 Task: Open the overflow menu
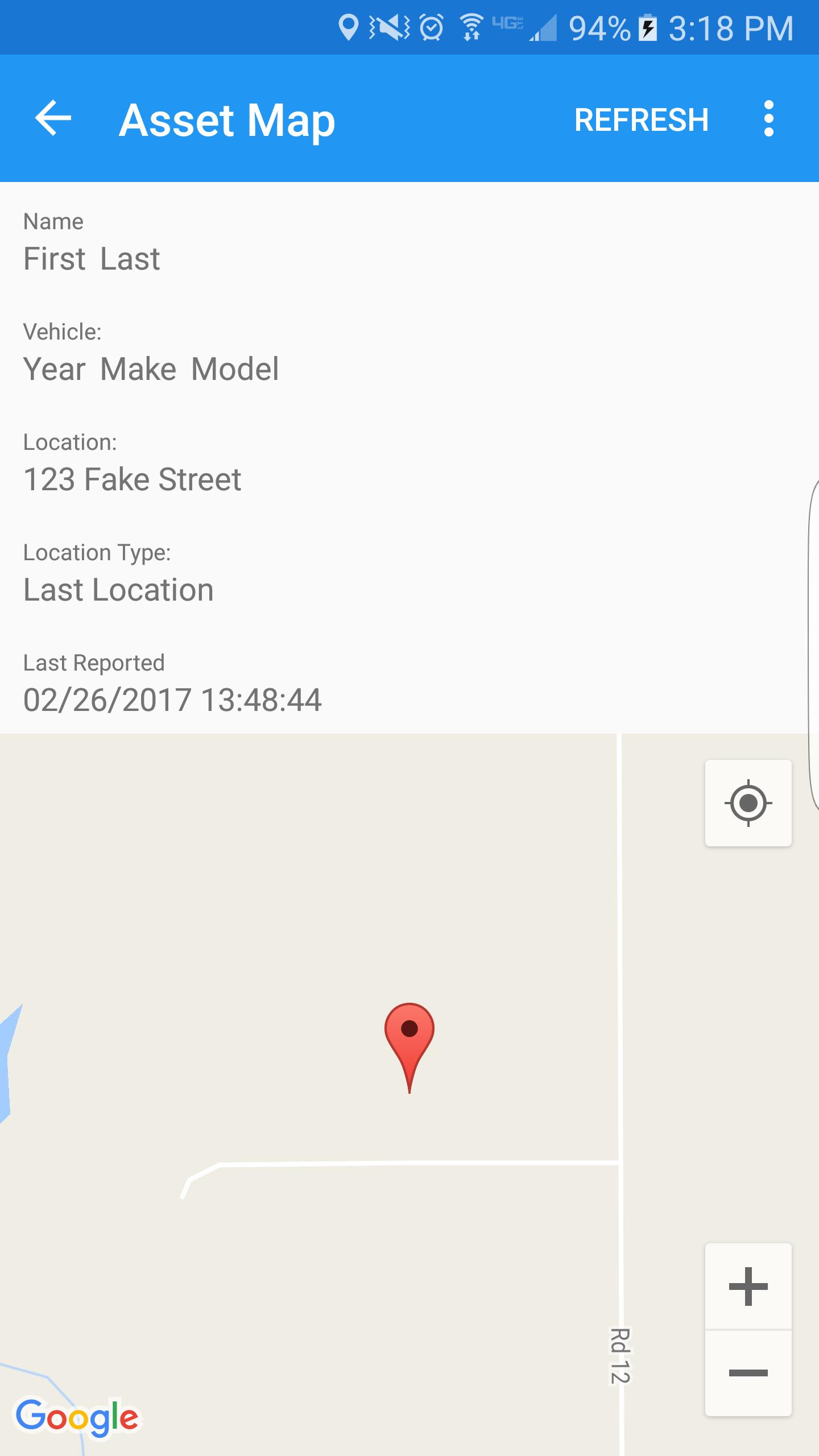(768, 118)
